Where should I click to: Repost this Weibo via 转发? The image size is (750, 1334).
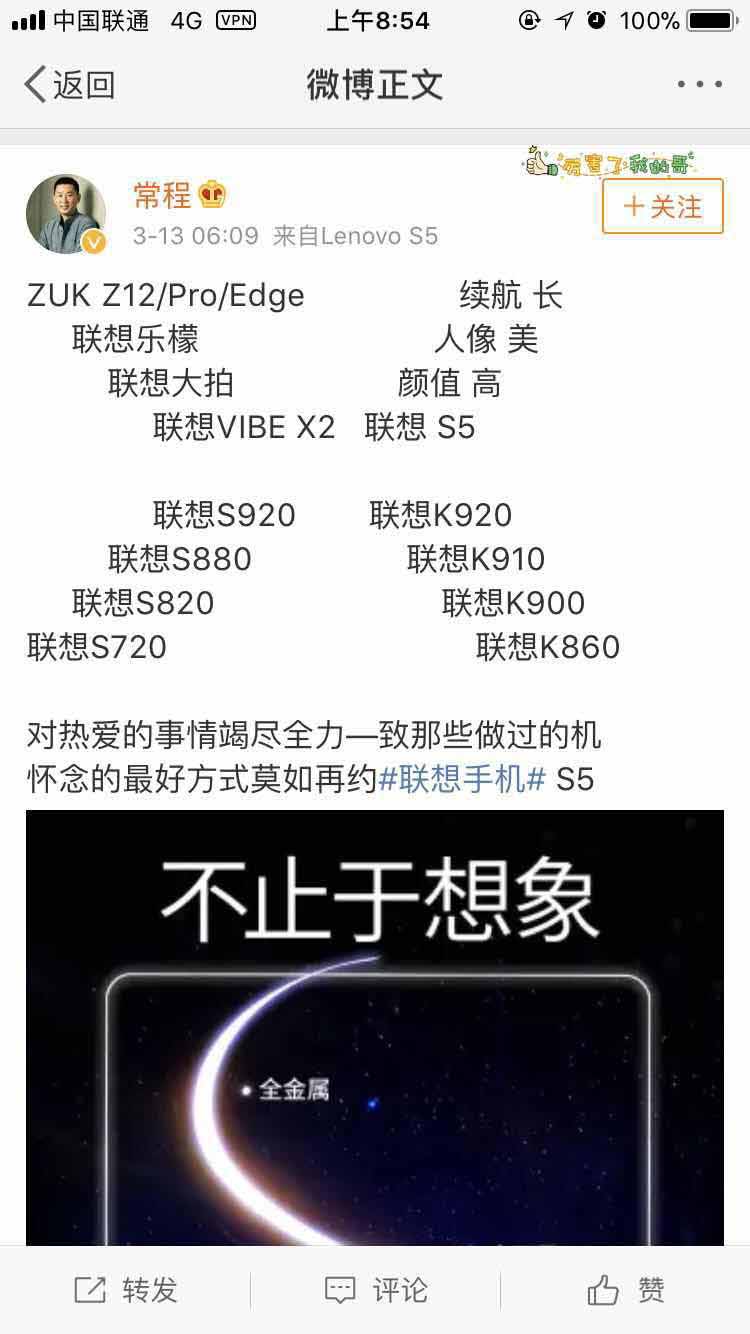[125, 1290]
